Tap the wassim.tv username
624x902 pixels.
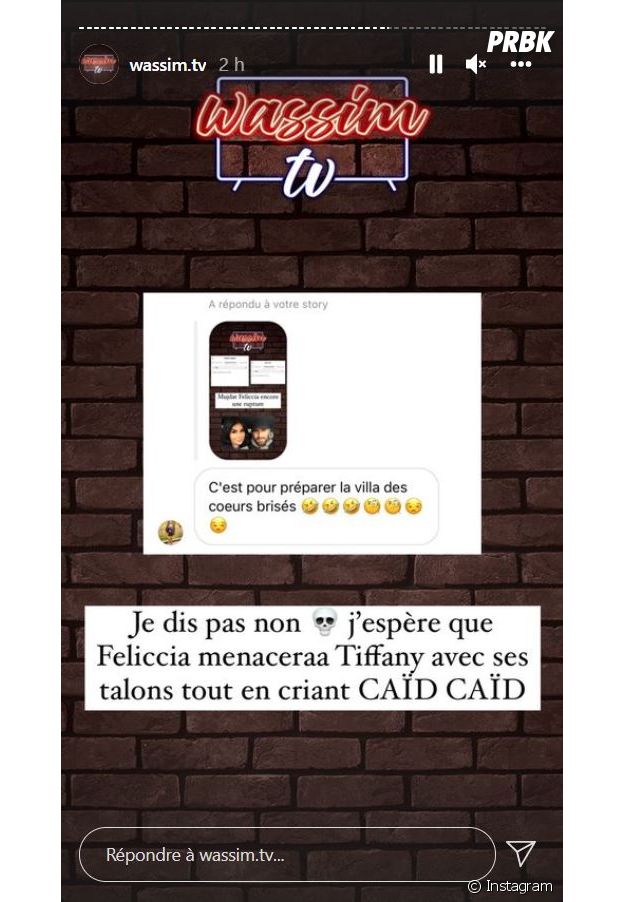[167, 64]
